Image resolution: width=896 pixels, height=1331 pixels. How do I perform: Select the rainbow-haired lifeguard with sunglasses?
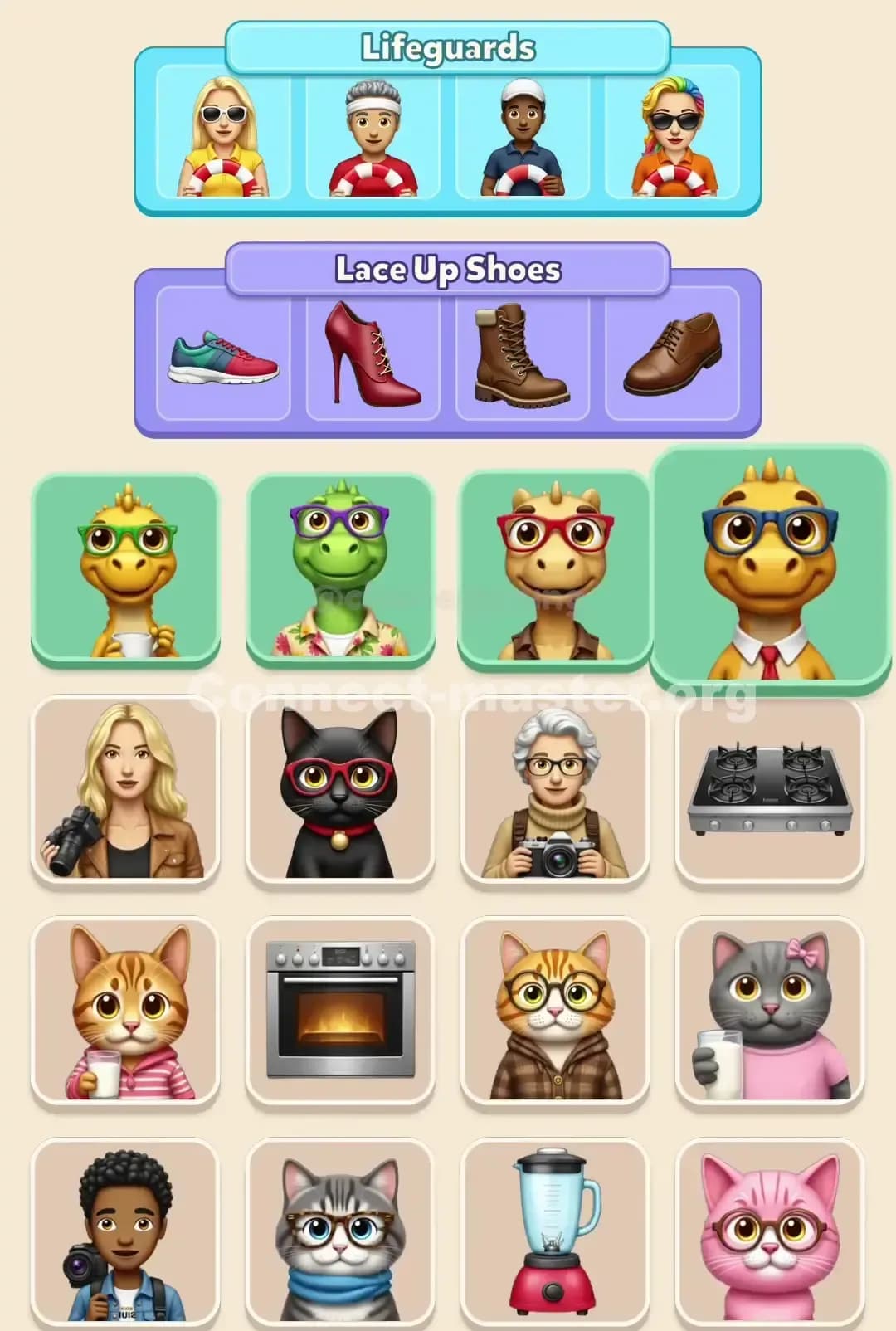click(x=672, y=137)
